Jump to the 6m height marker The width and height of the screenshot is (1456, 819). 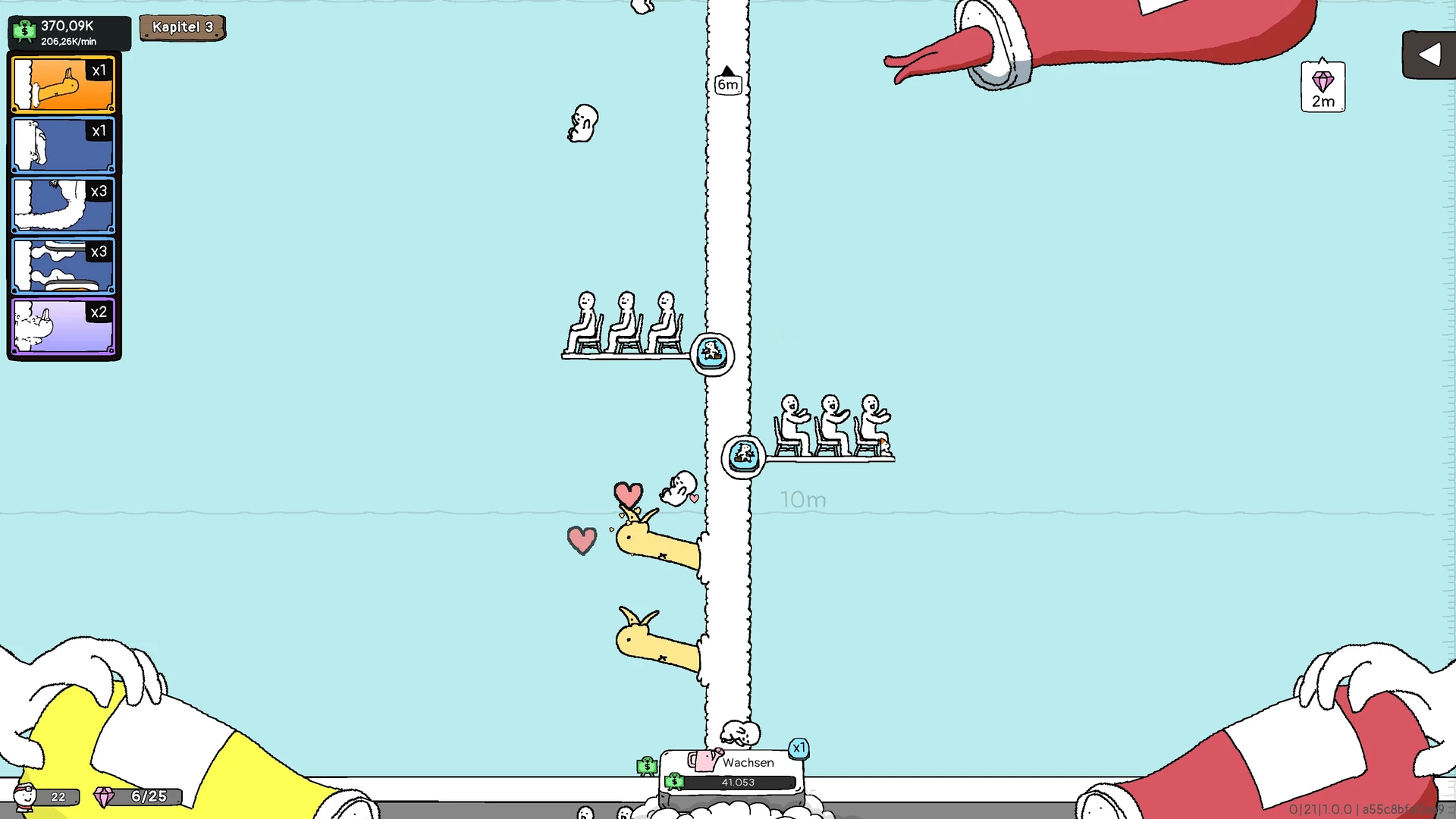[x=727, y=82]
